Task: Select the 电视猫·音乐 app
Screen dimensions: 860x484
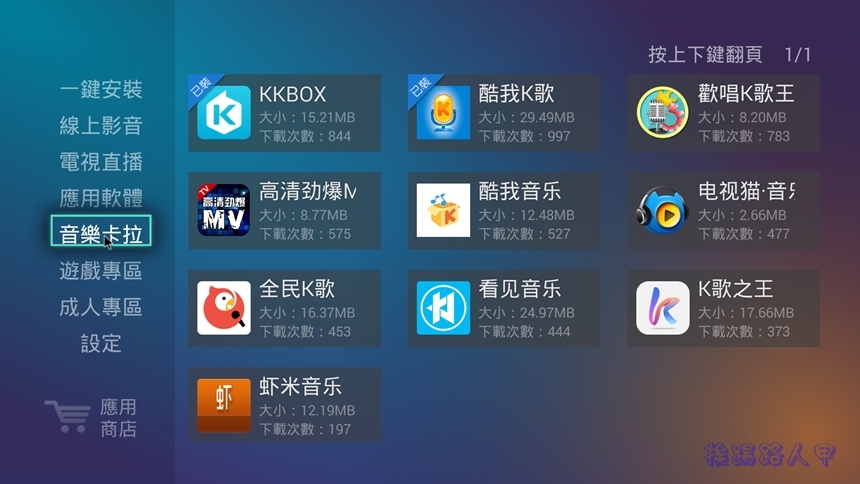Action: [723, 211]
